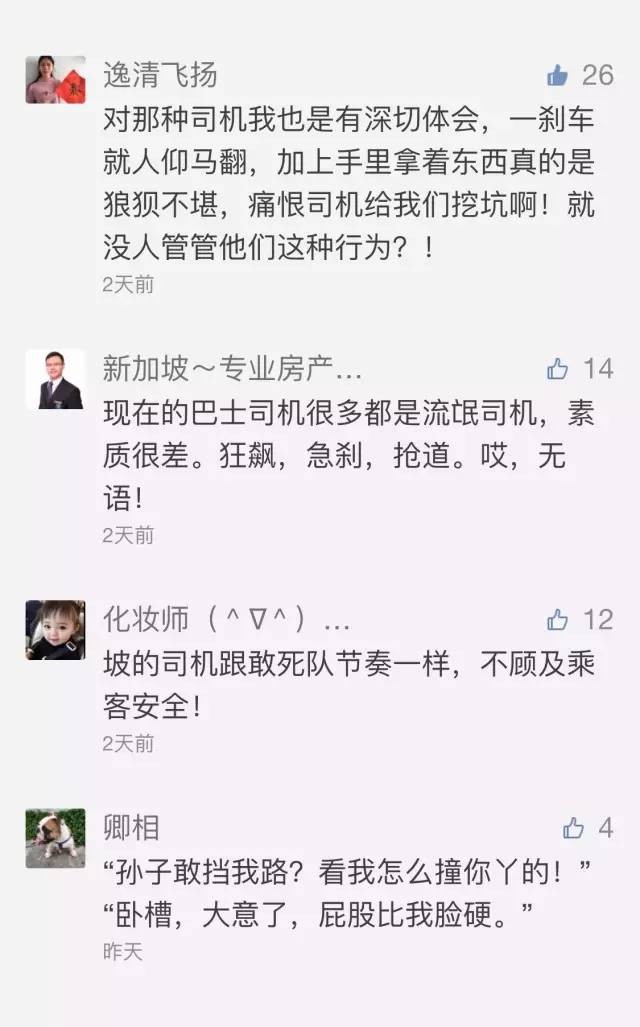Open 卿相's profile avatar
Screen dimensions: 640x1027
[55, 838]
